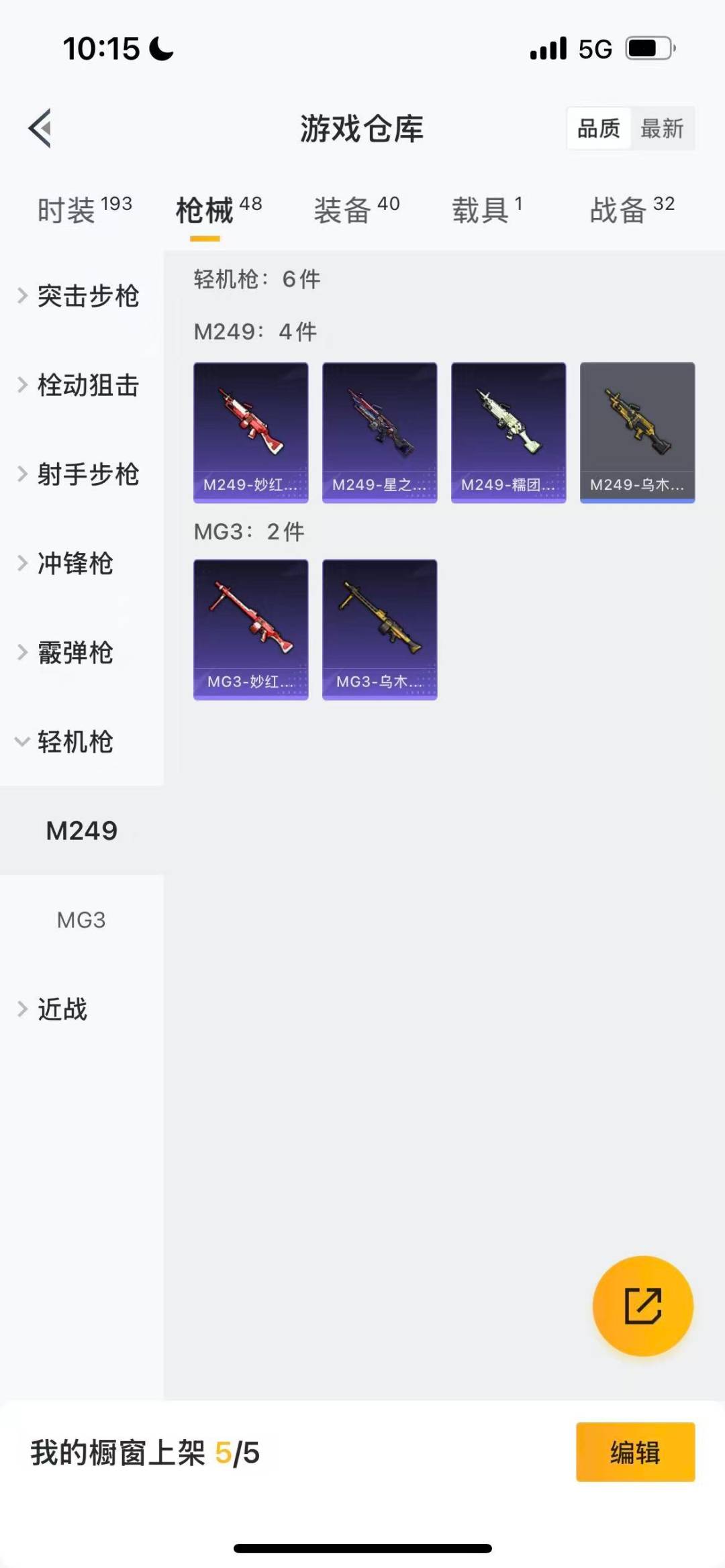View the MG3-乌木 skin tile
Screen dimensions: 725x1568
(x=380, y=629)
